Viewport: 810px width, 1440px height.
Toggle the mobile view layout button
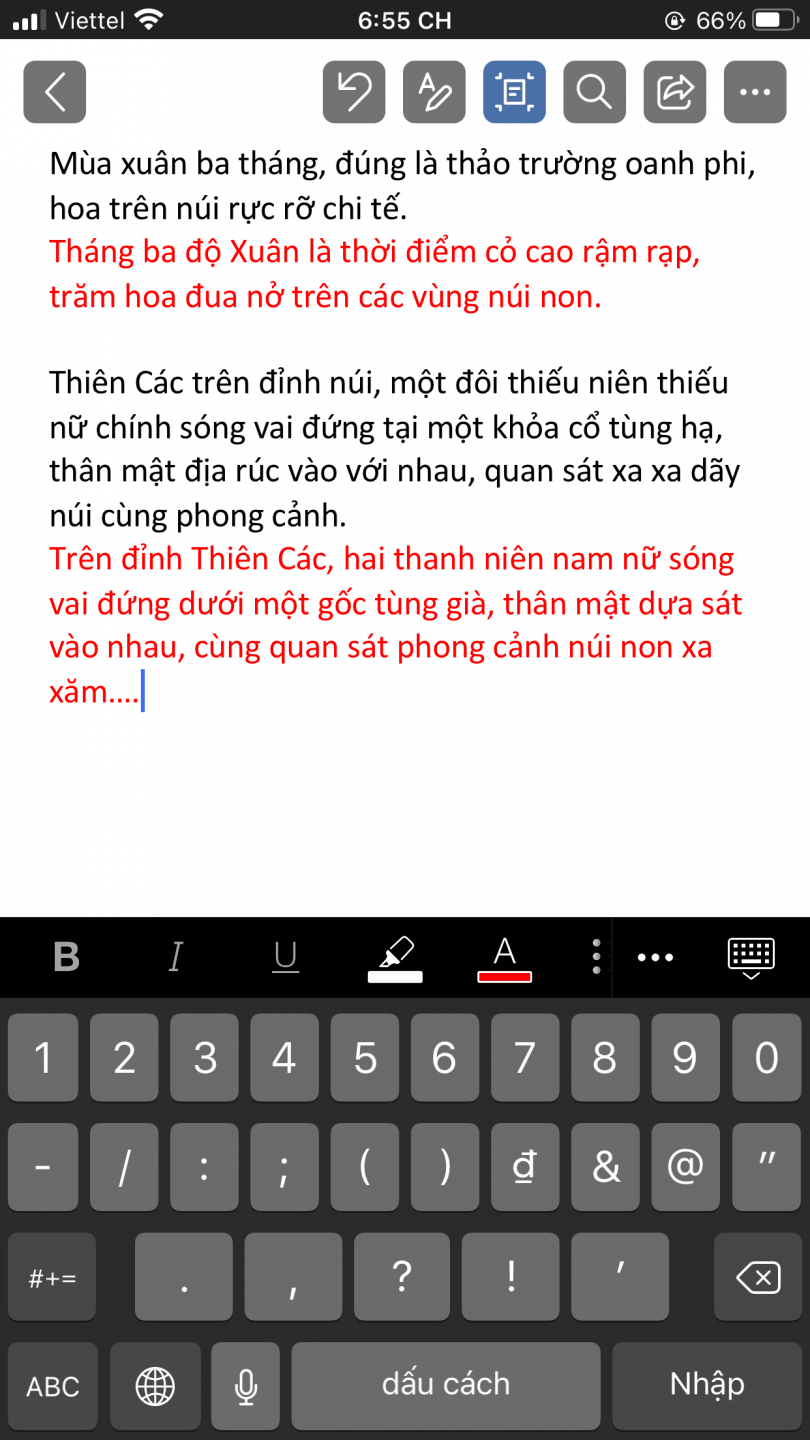pyautogui.click(x=514, y=92)
